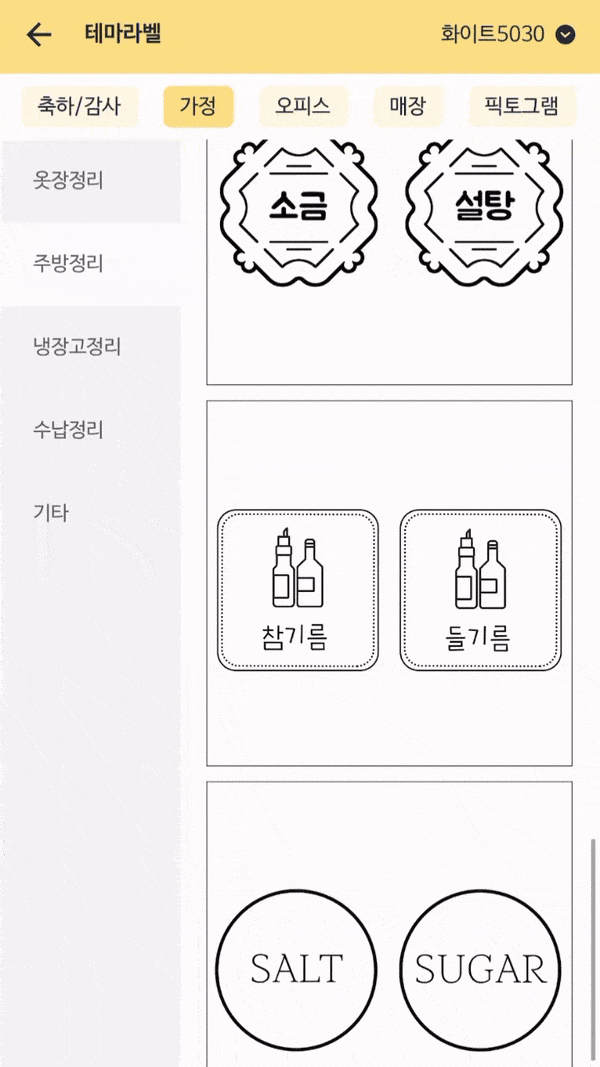
Task: Go back using the arrow icon
Action: pos(39,34)
